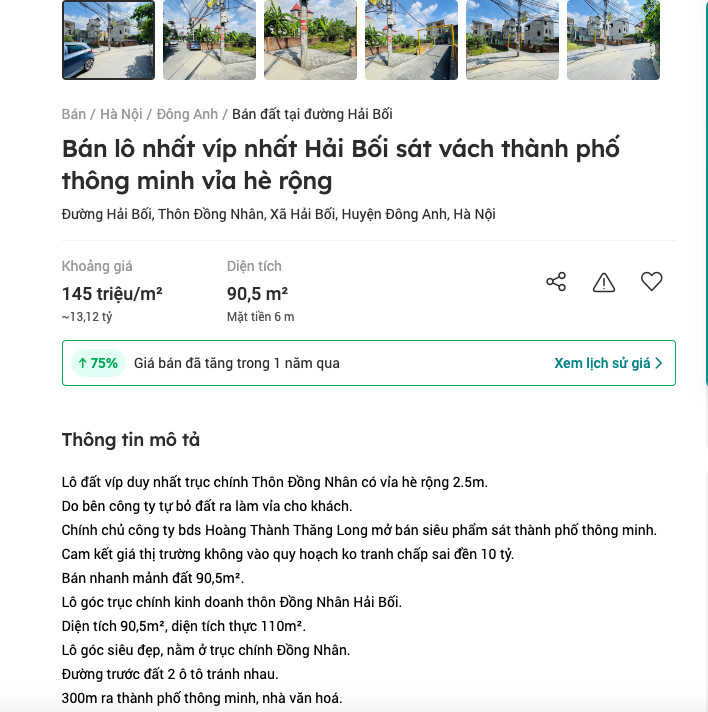The height and width of the screenshot is (712, 708).
Task: Open the Hà Nội breadcrumb link
Action: 121,114
